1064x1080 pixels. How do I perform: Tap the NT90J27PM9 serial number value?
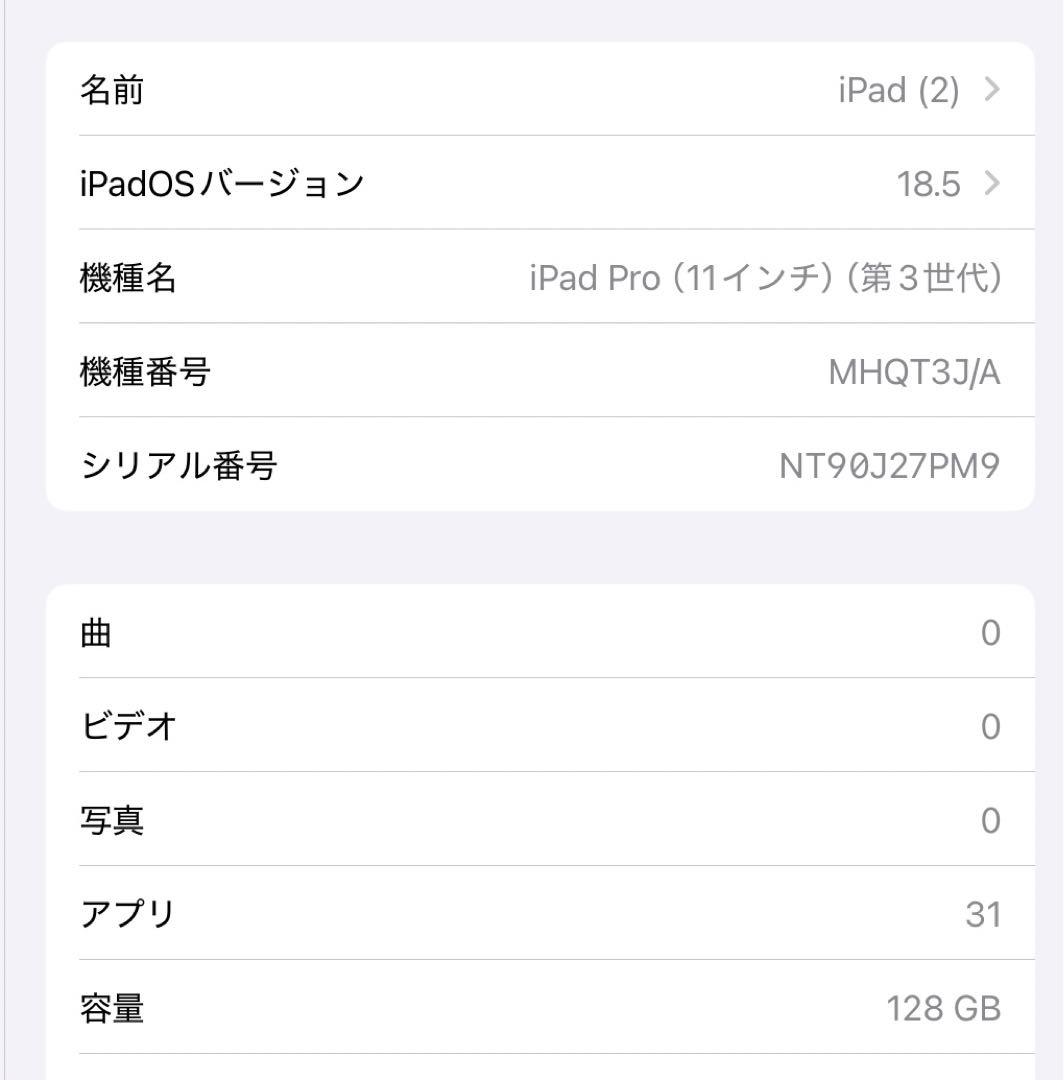click(890, 464)
